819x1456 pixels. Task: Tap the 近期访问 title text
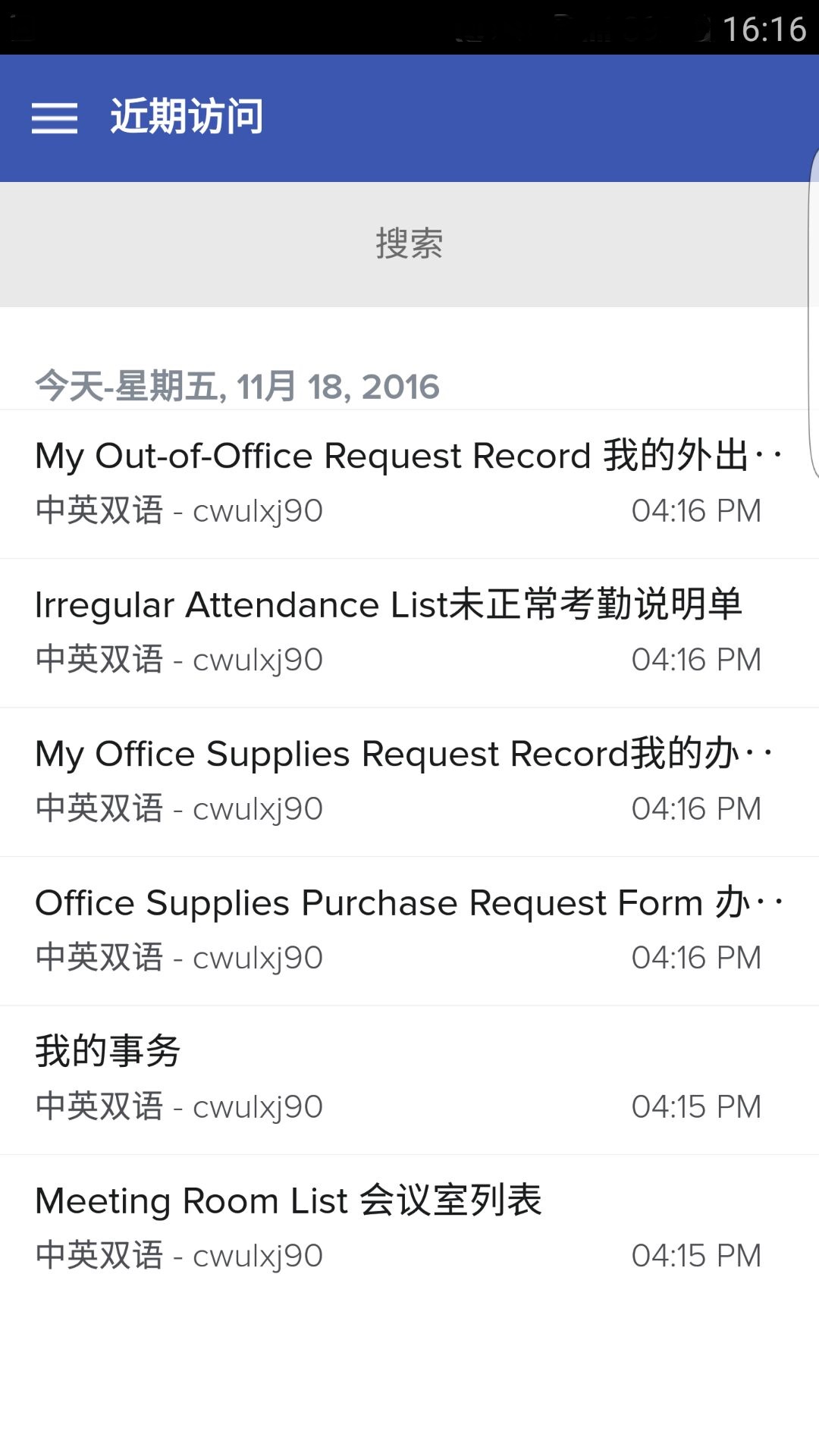(184, 118)
